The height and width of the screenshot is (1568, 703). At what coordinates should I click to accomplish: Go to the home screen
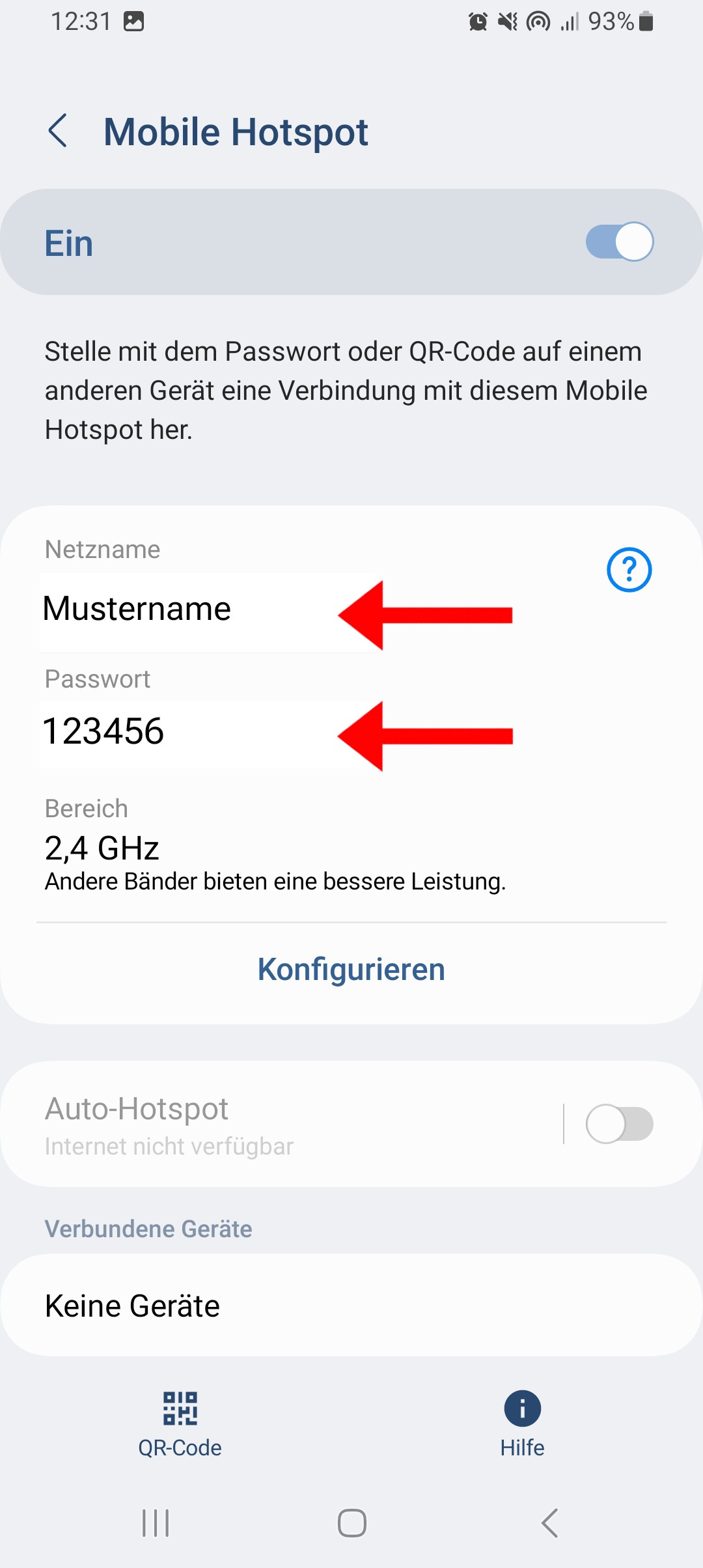point(351,1523)
